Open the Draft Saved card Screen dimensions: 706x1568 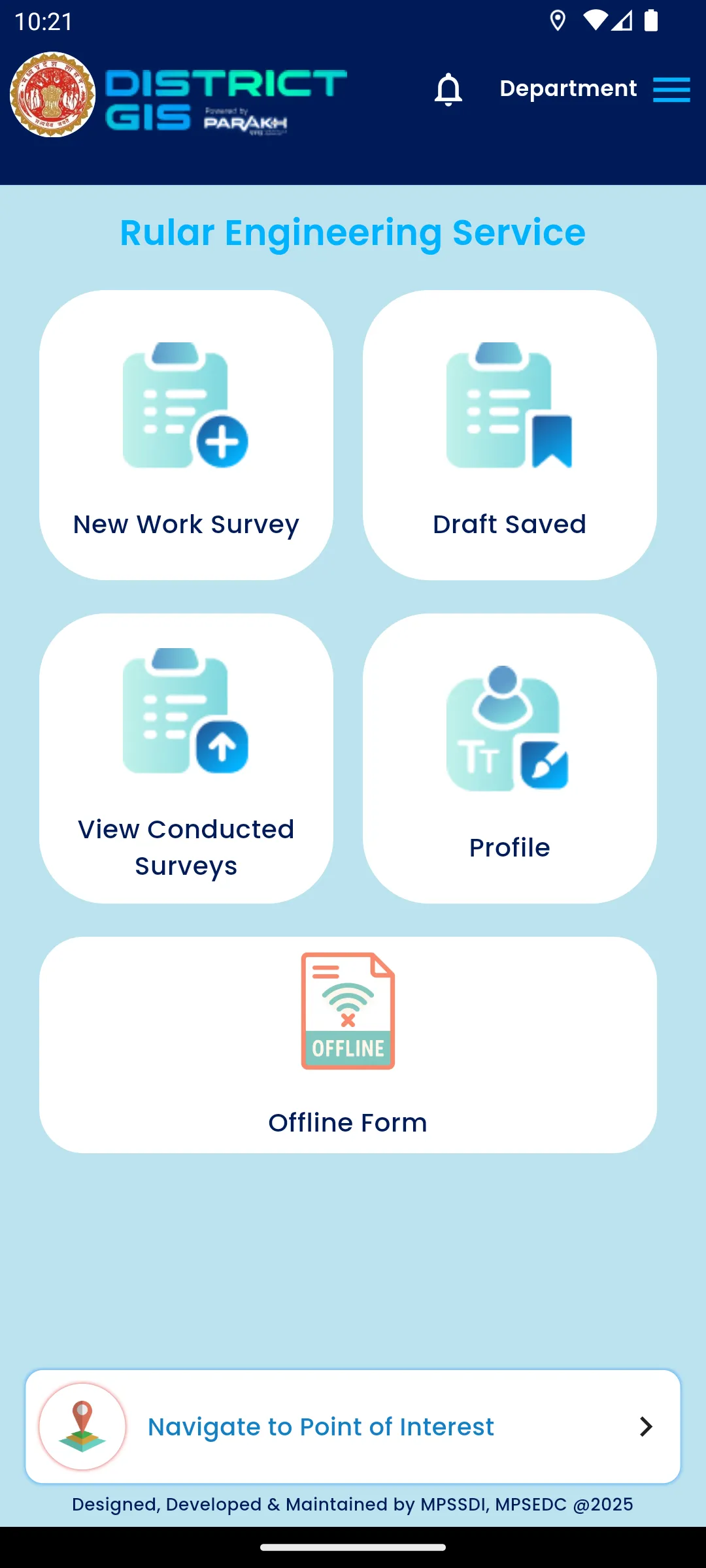point(510,435)
